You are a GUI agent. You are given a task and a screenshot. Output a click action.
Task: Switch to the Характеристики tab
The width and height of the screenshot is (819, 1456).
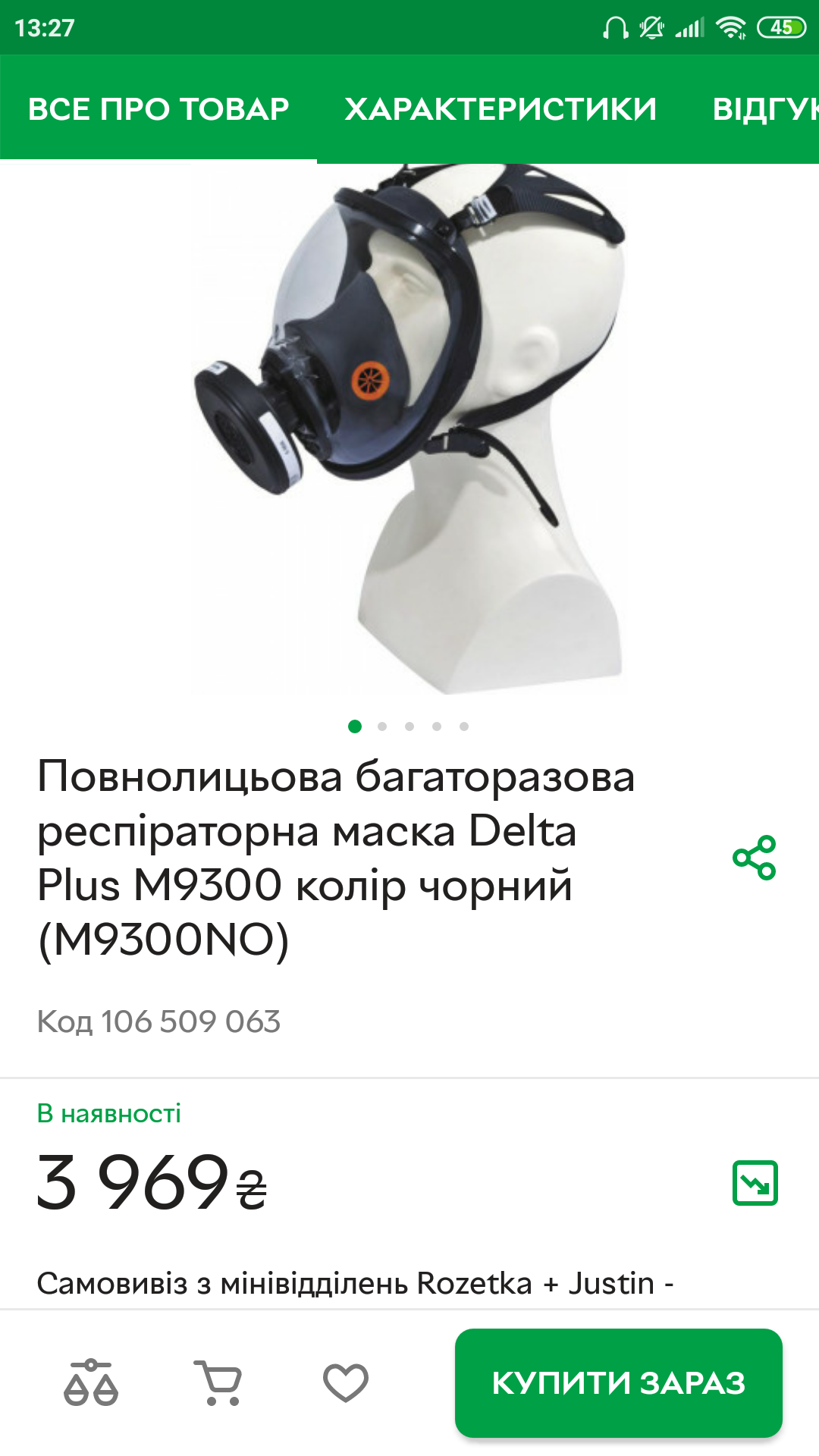pyautogui.click(x=500, y=109)
